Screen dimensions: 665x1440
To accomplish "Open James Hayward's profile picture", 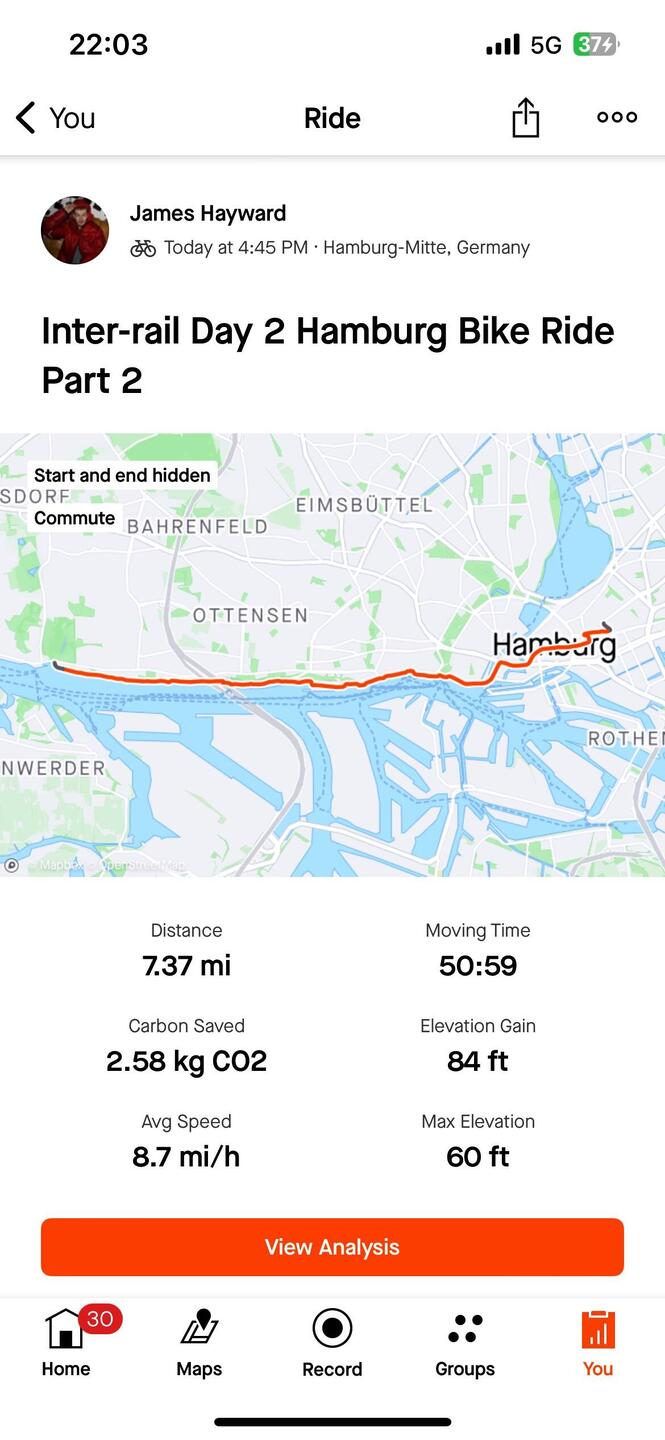I will (x=75, y=230).
